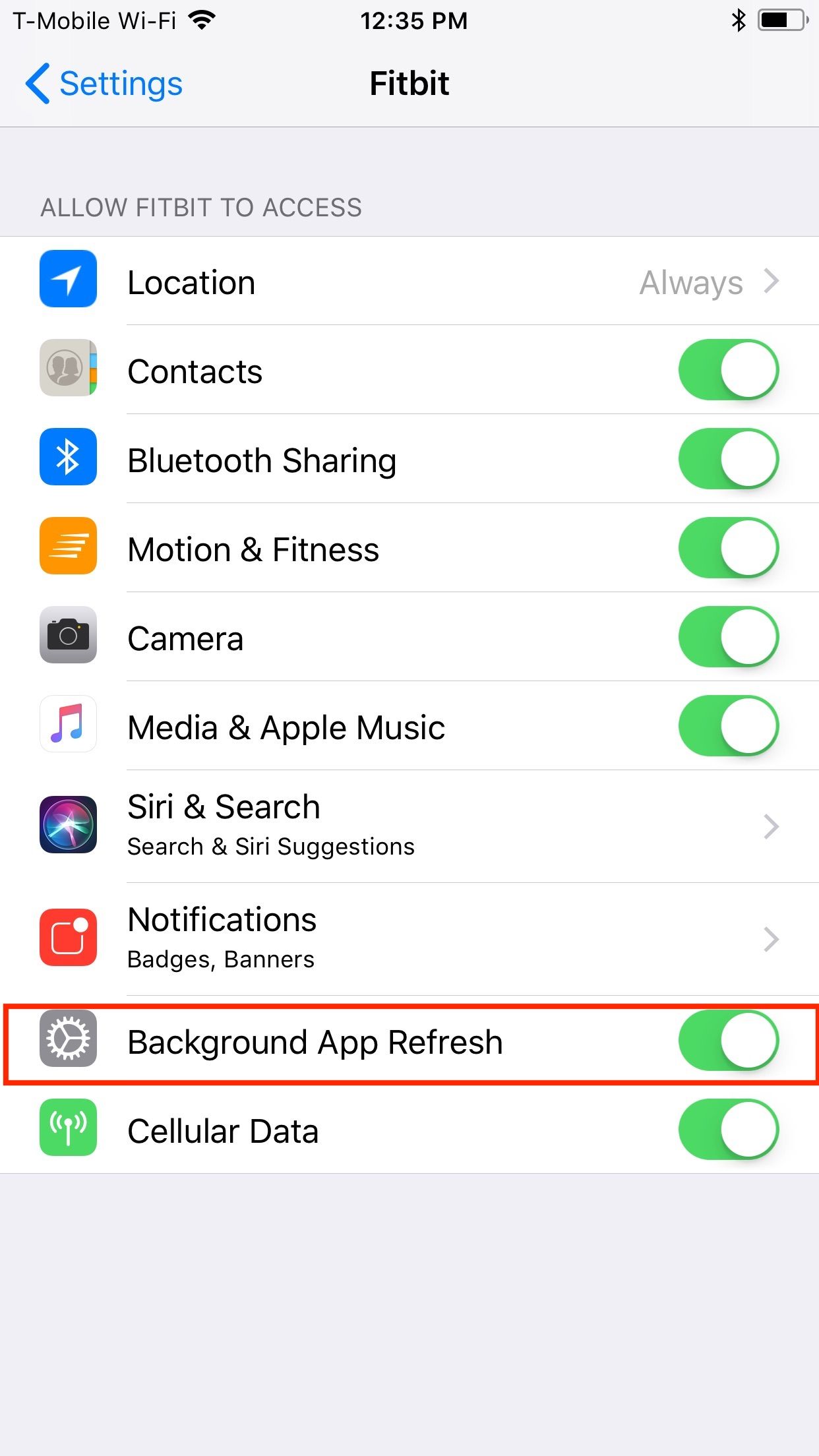Turn off Contacts access

(728, 370)
